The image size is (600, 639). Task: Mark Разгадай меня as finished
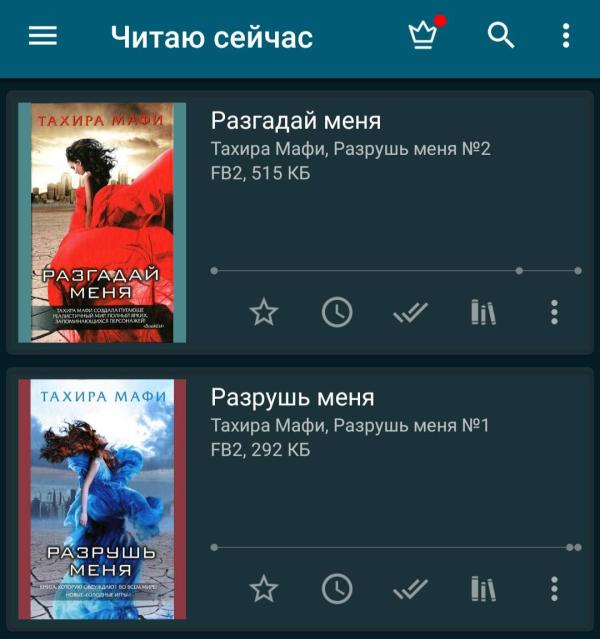[410, 313]
